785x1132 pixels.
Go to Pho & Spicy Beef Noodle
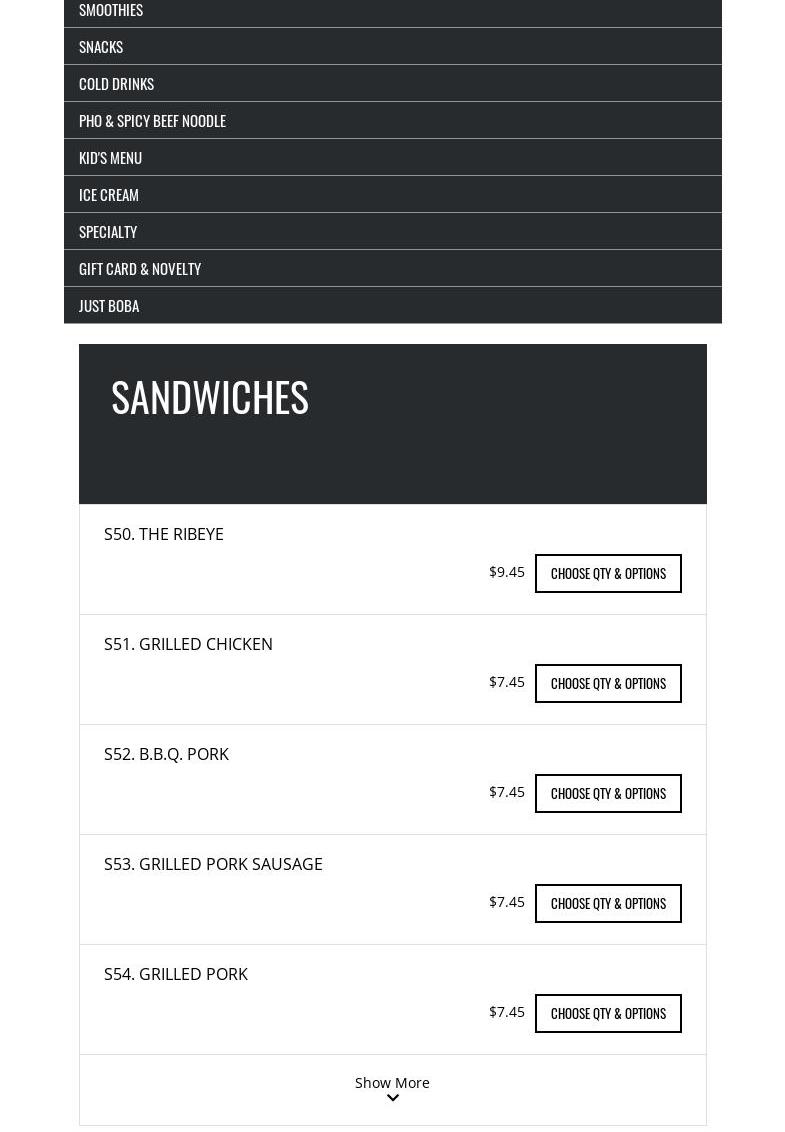tap(152, 120)
